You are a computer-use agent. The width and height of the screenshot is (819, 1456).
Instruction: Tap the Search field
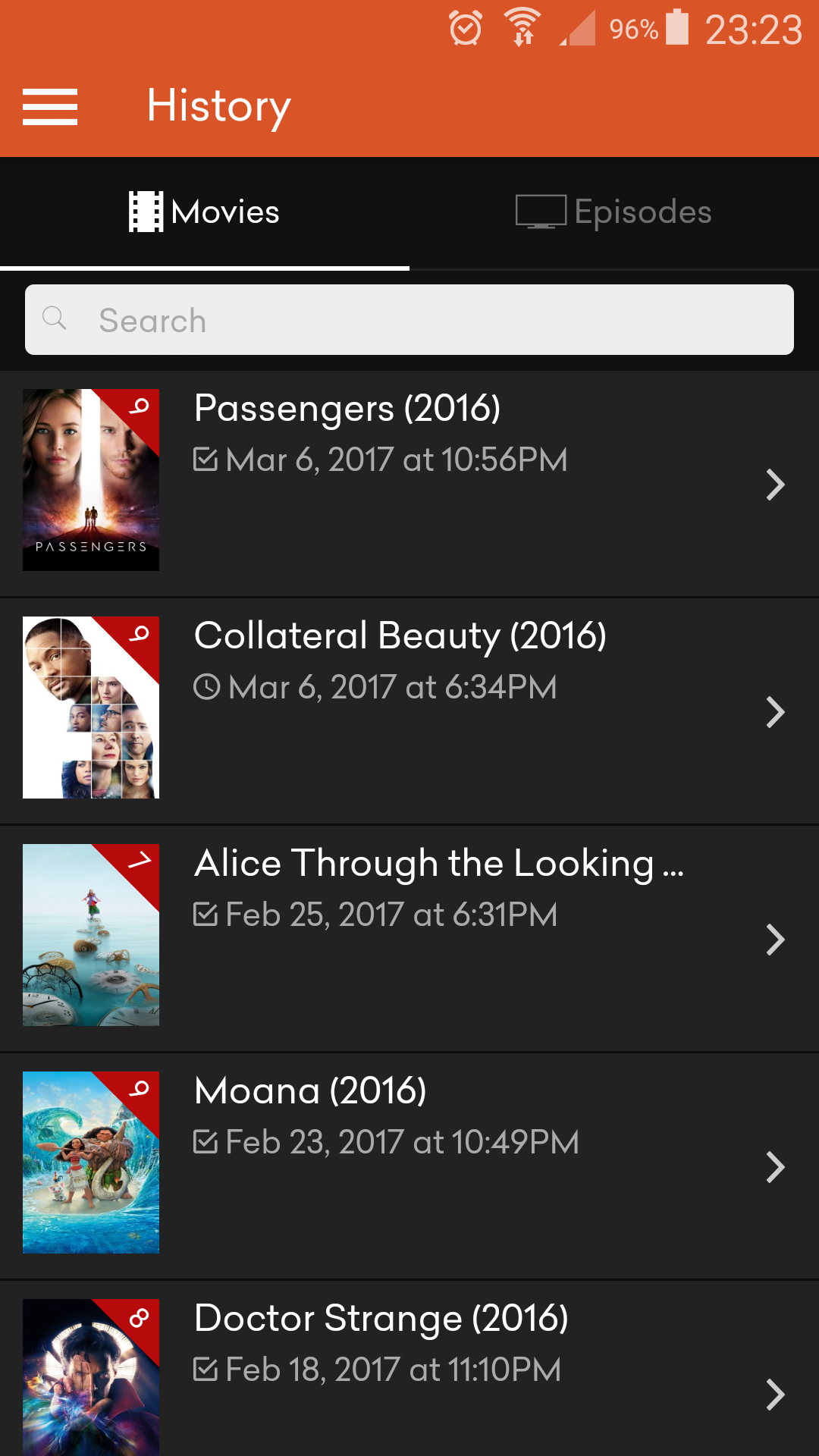click(x=409, y=320)
